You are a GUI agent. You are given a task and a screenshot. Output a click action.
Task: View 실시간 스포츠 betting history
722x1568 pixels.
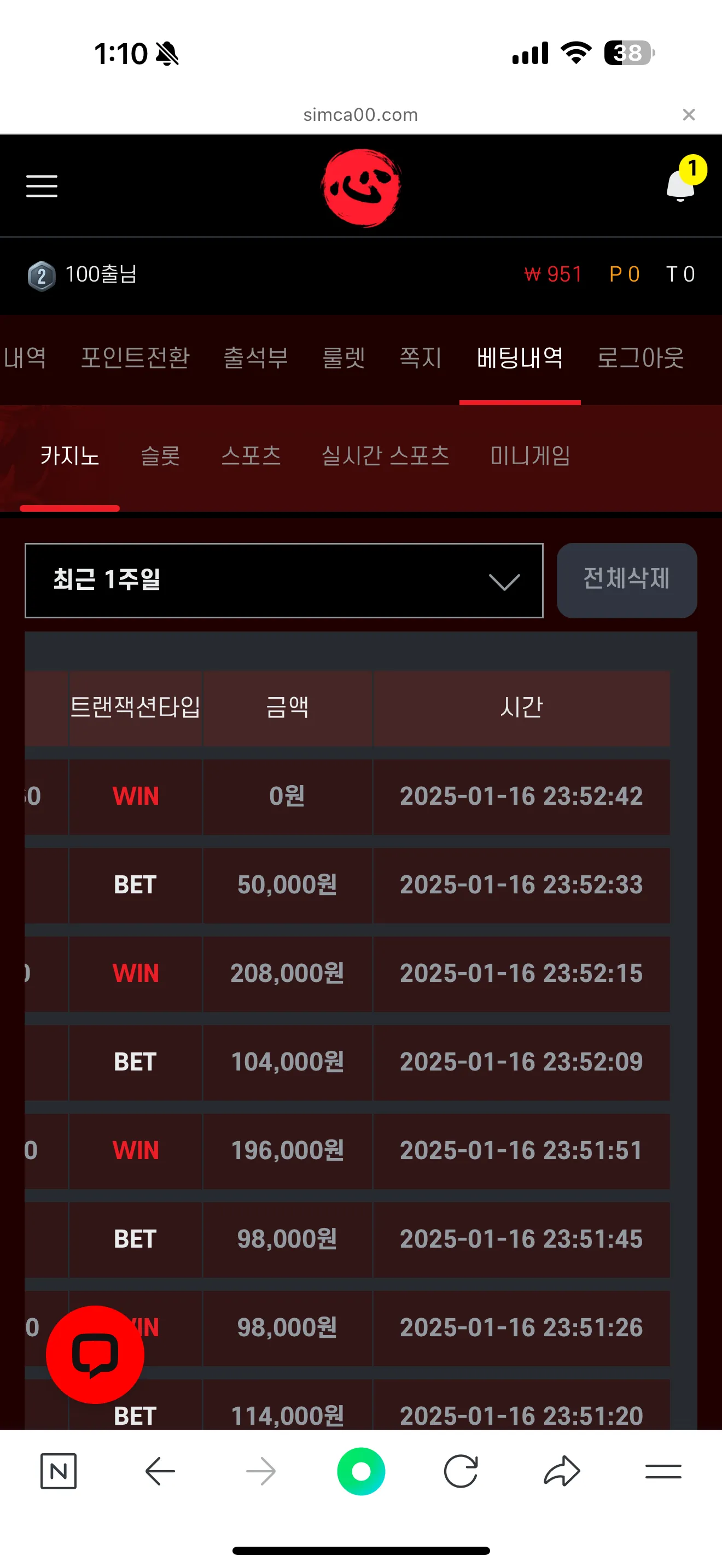[385, 455]
